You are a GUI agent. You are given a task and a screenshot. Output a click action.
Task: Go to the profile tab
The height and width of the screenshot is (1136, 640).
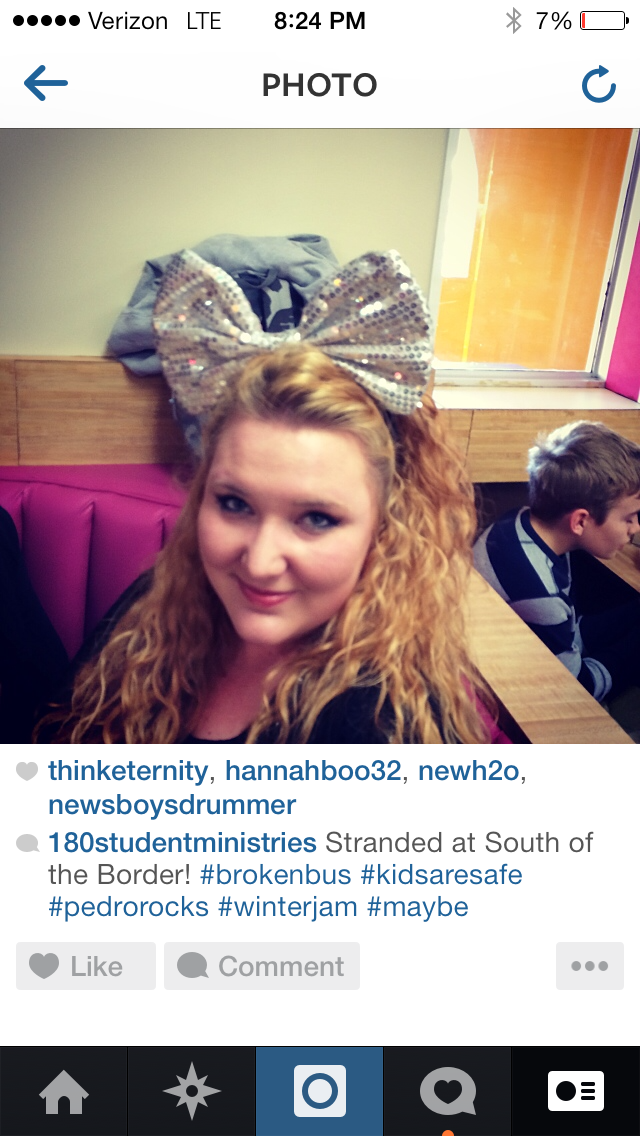(x=576, y=1092)
